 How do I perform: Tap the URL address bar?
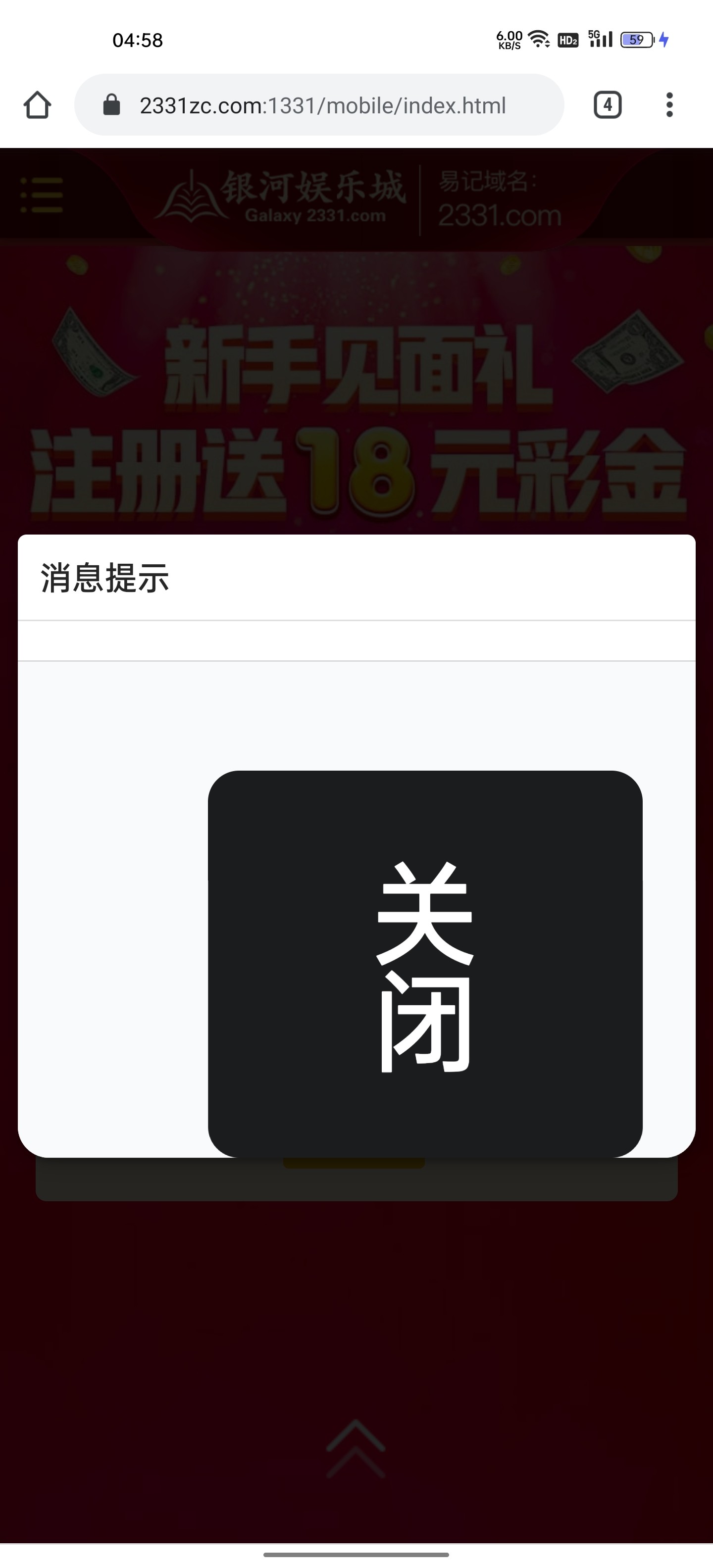(x=322, y=105)
